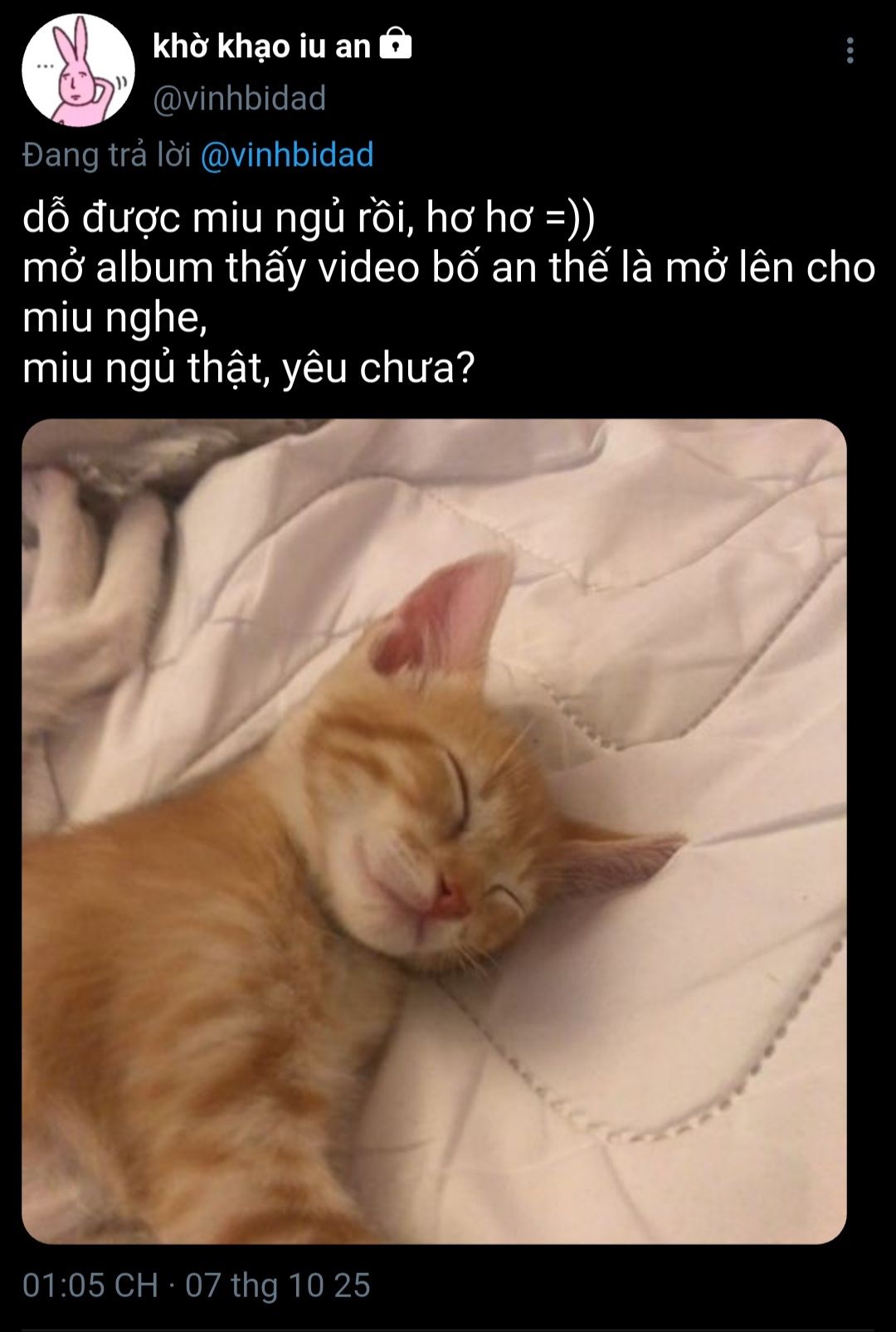Open the @vinhbidad mention link
896x1332 pixels.
(287, 155)
